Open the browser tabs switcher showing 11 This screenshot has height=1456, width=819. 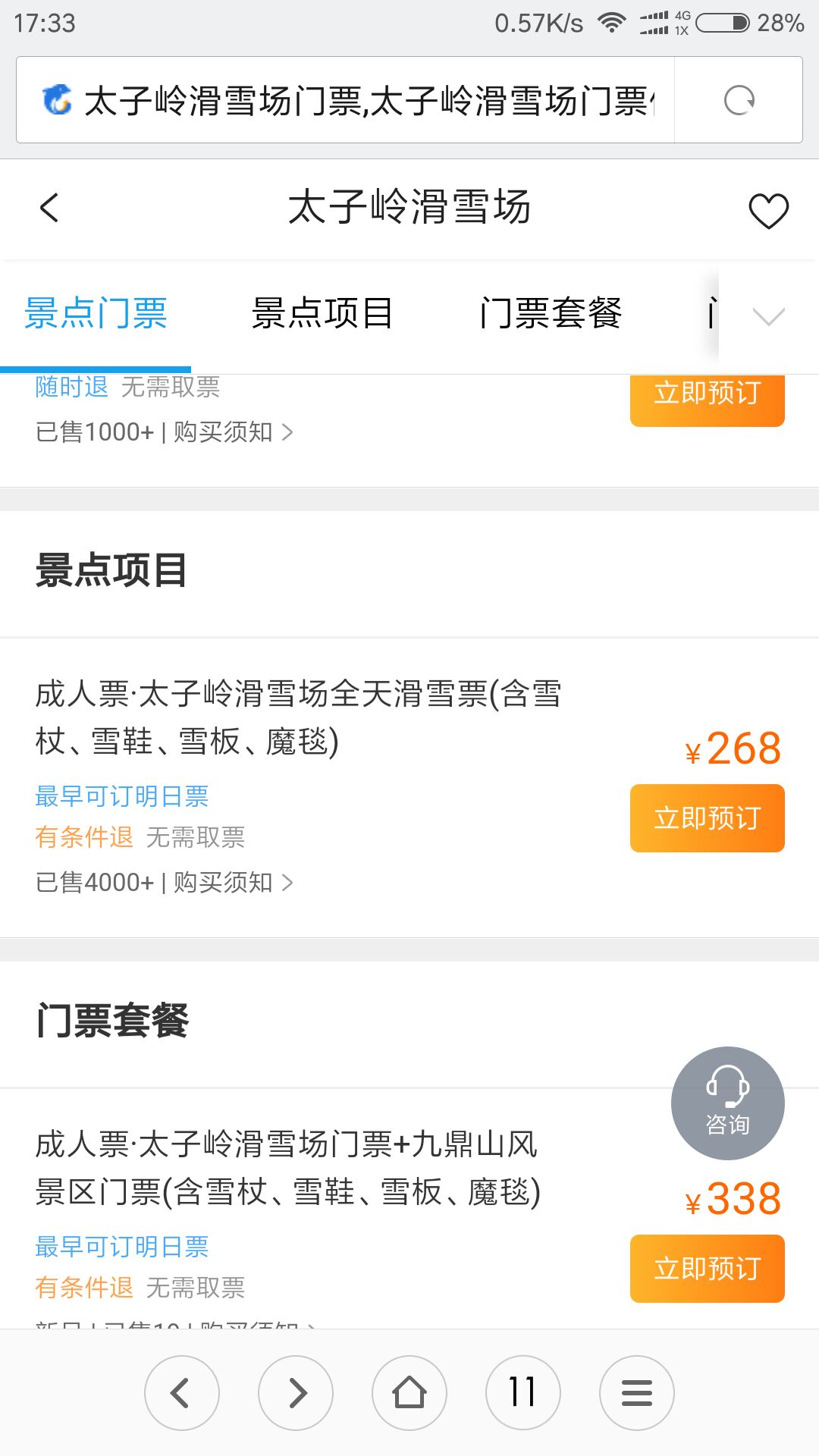click(x=523, y=1393)
